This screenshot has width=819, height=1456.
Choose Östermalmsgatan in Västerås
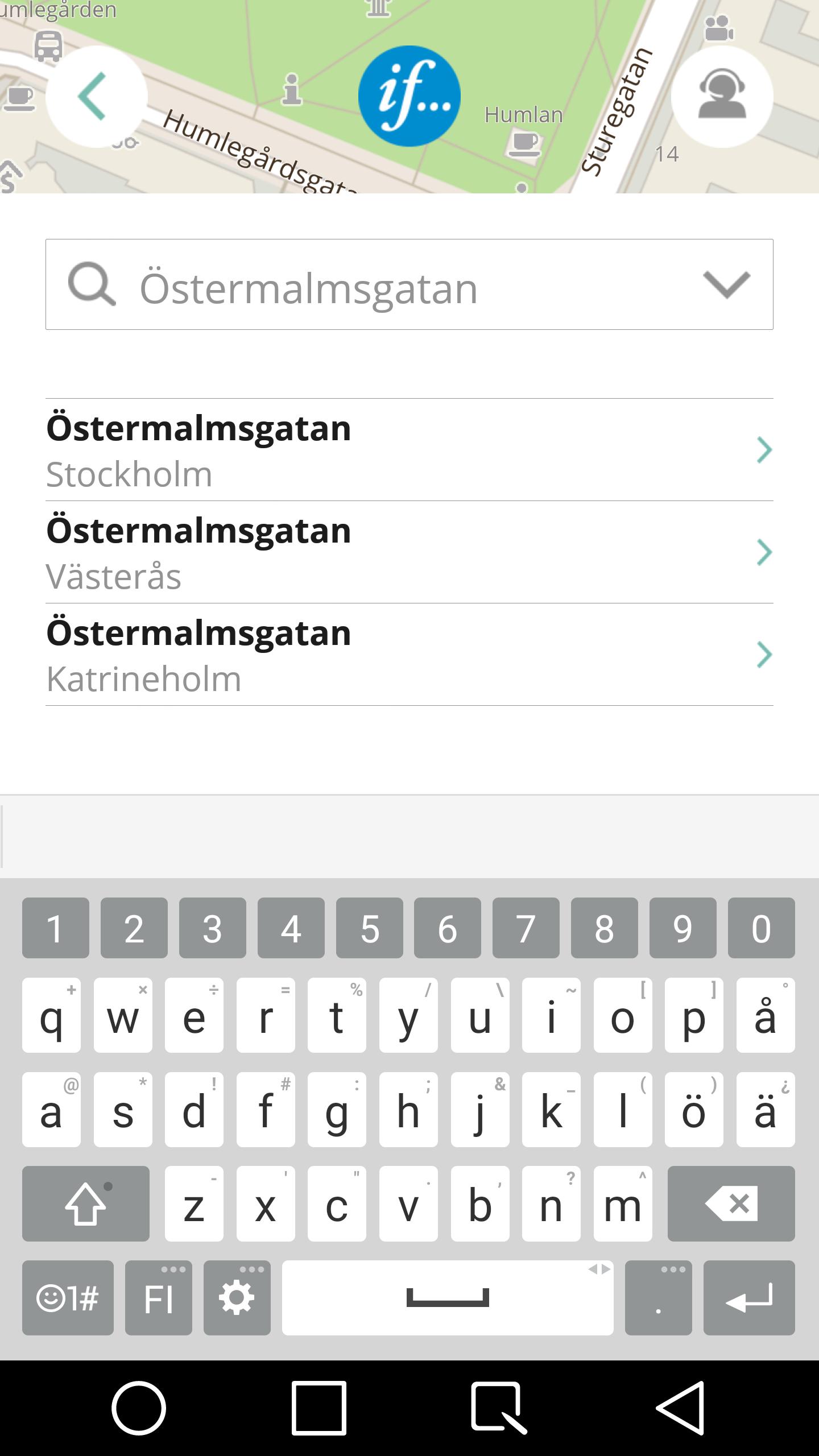408,552
